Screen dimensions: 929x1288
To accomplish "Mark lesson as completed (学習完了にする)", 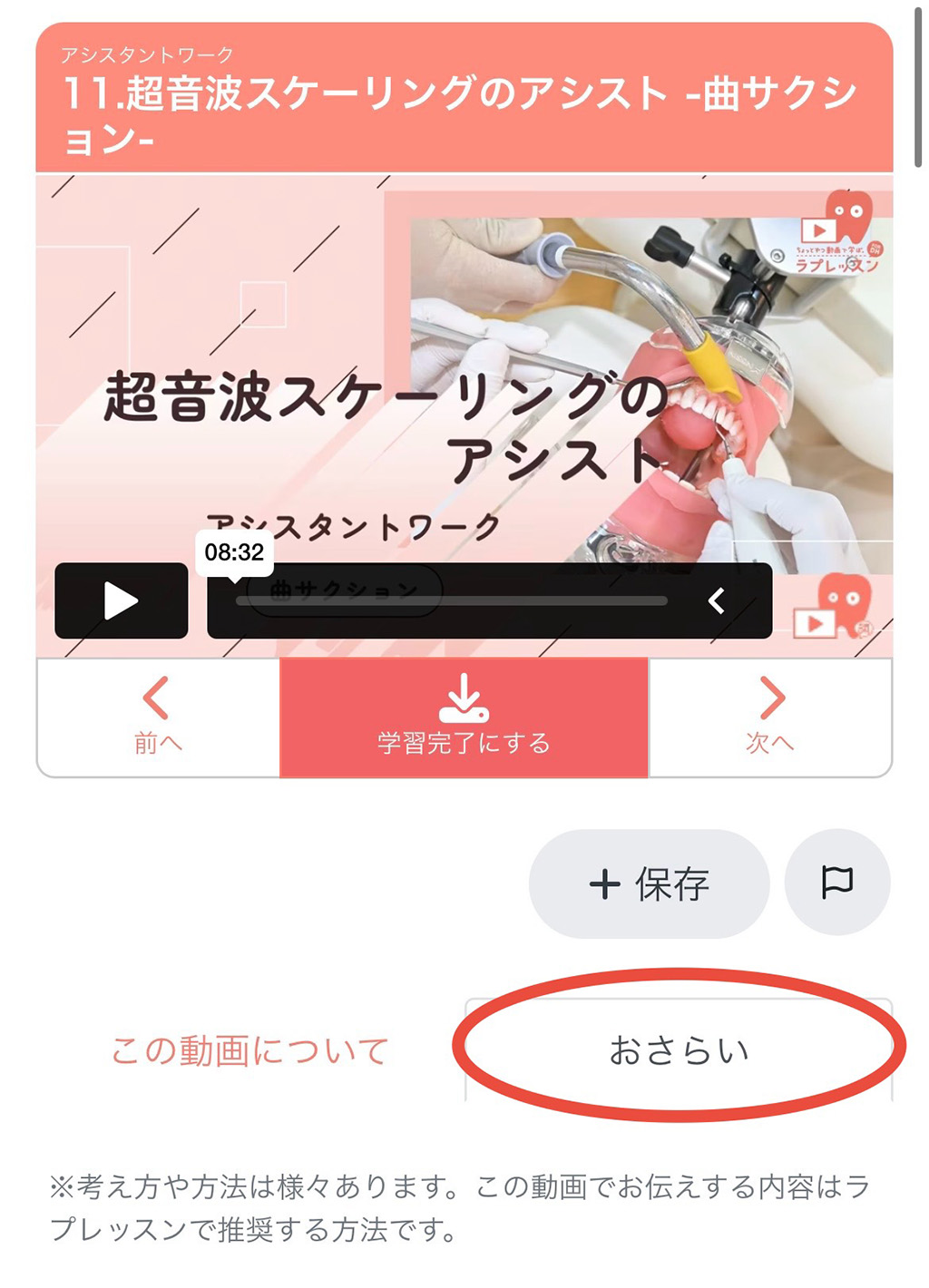I will [464, 717].
